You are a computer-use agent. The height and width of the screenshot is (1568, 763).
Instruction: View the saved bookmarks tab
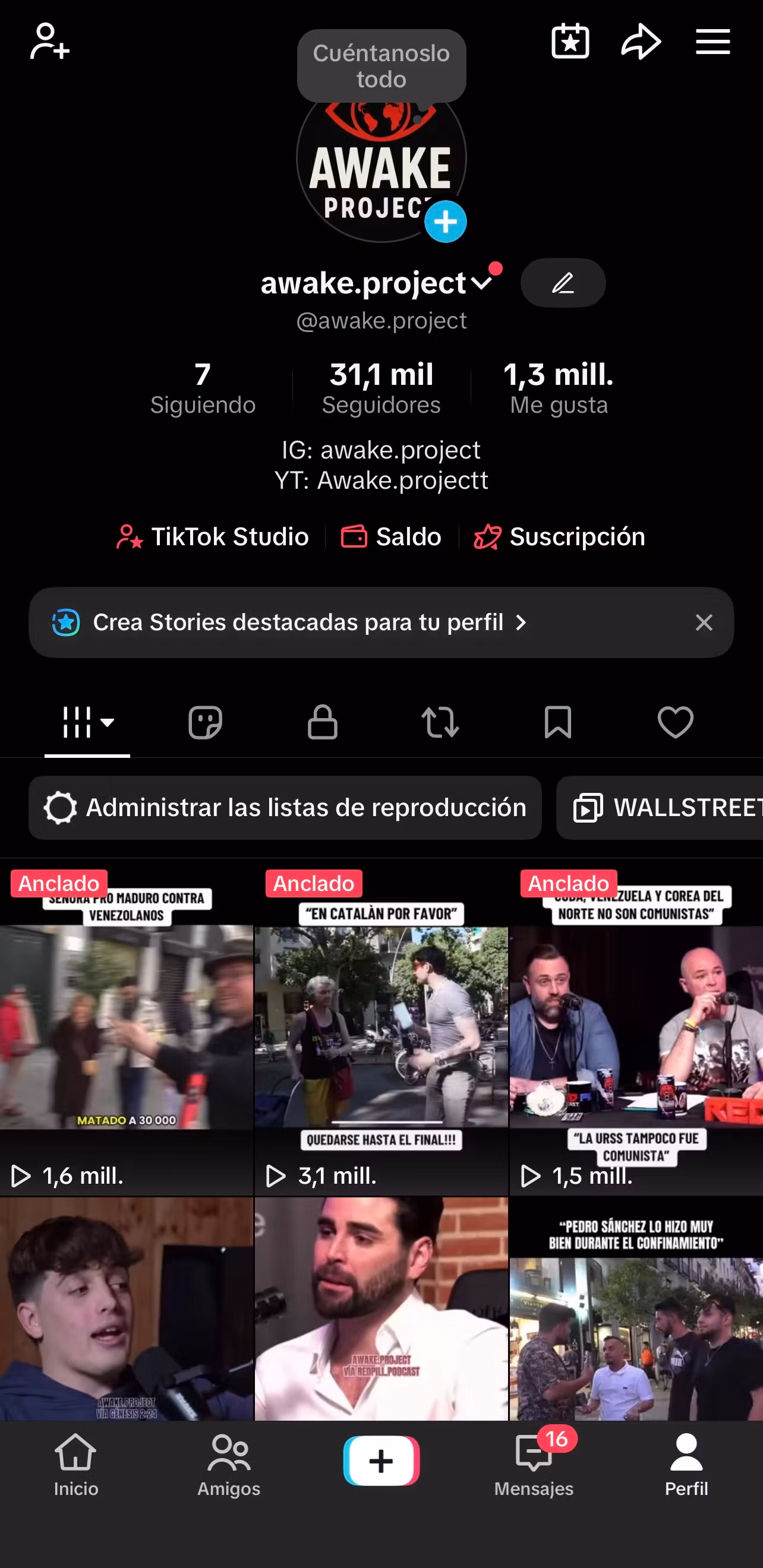click(557, 722)
